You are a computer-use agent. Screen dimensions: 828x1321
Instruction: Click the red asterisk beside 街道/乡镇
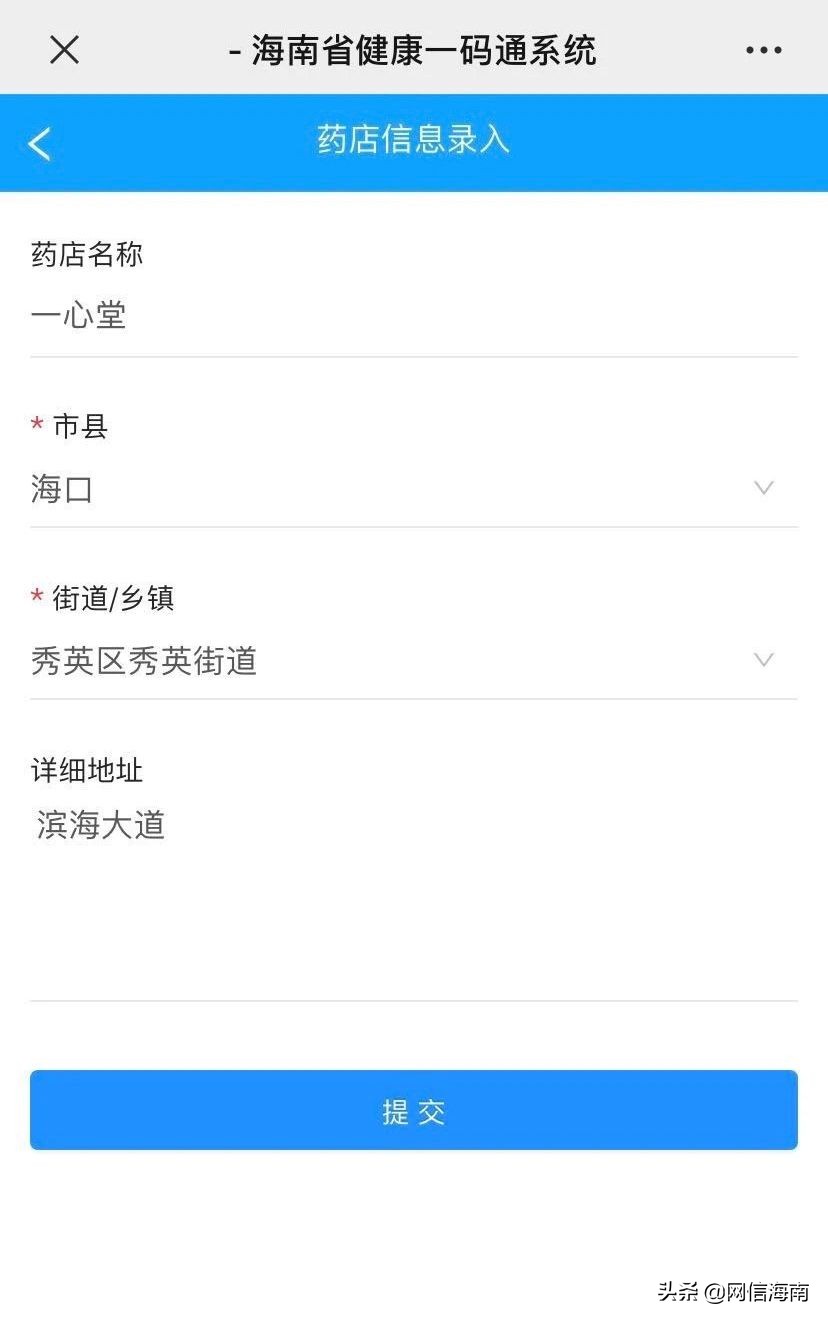[x=36, y=599]
